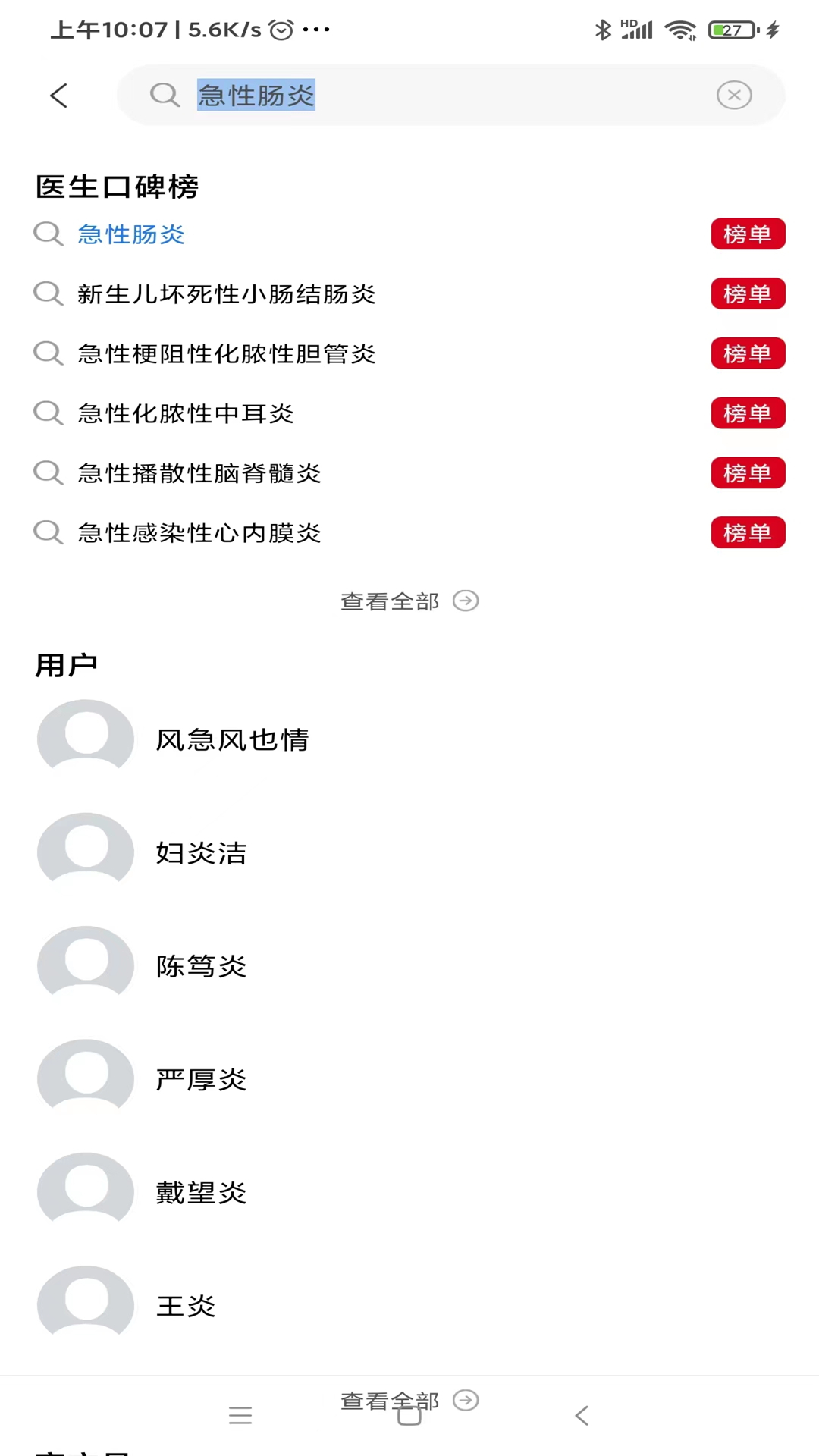This screenshot has width=819, height=1456.
Task: Open user profile 王炎
Action: click(x=409, y=1306)
